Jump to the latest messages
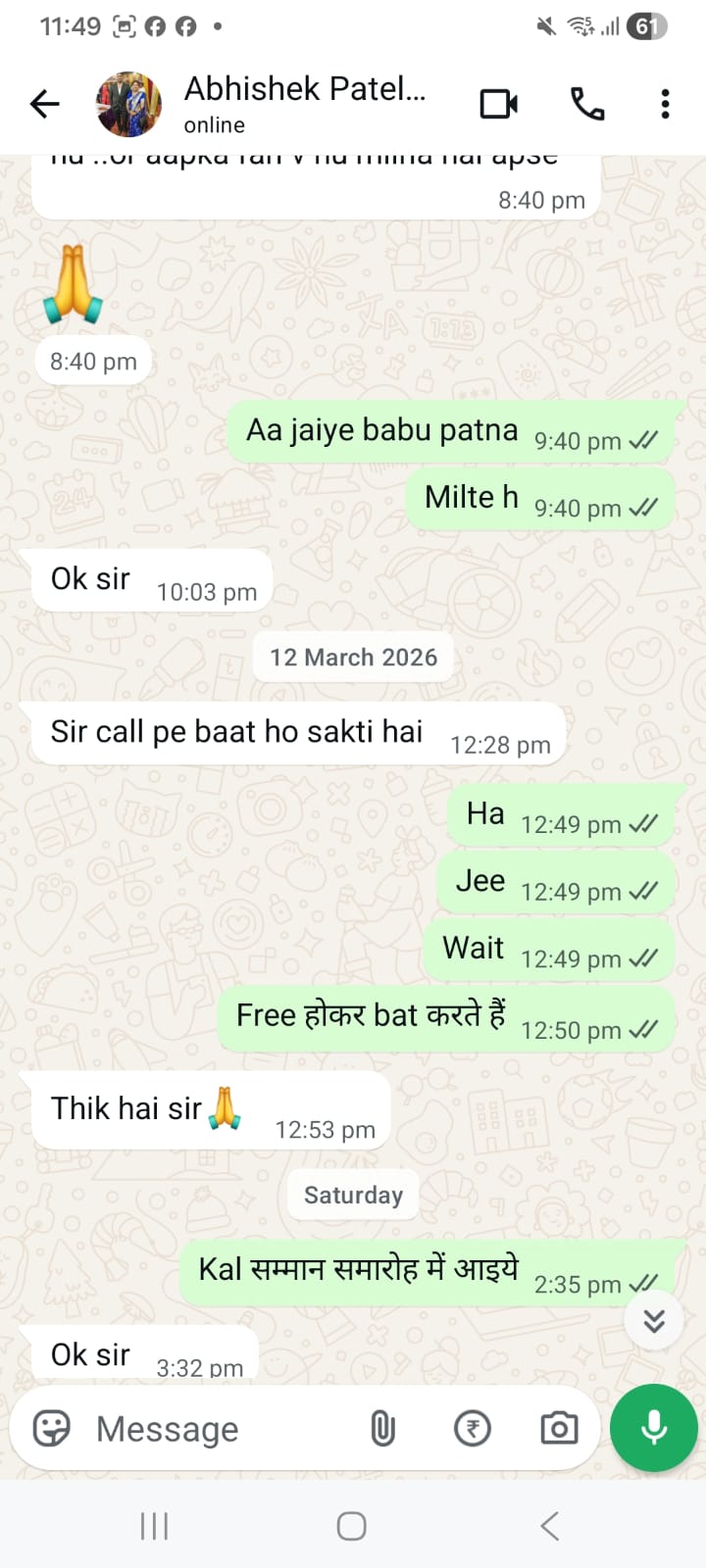Image resolution: width=706 pixels, height=1568 pixels. (654, 1321)
